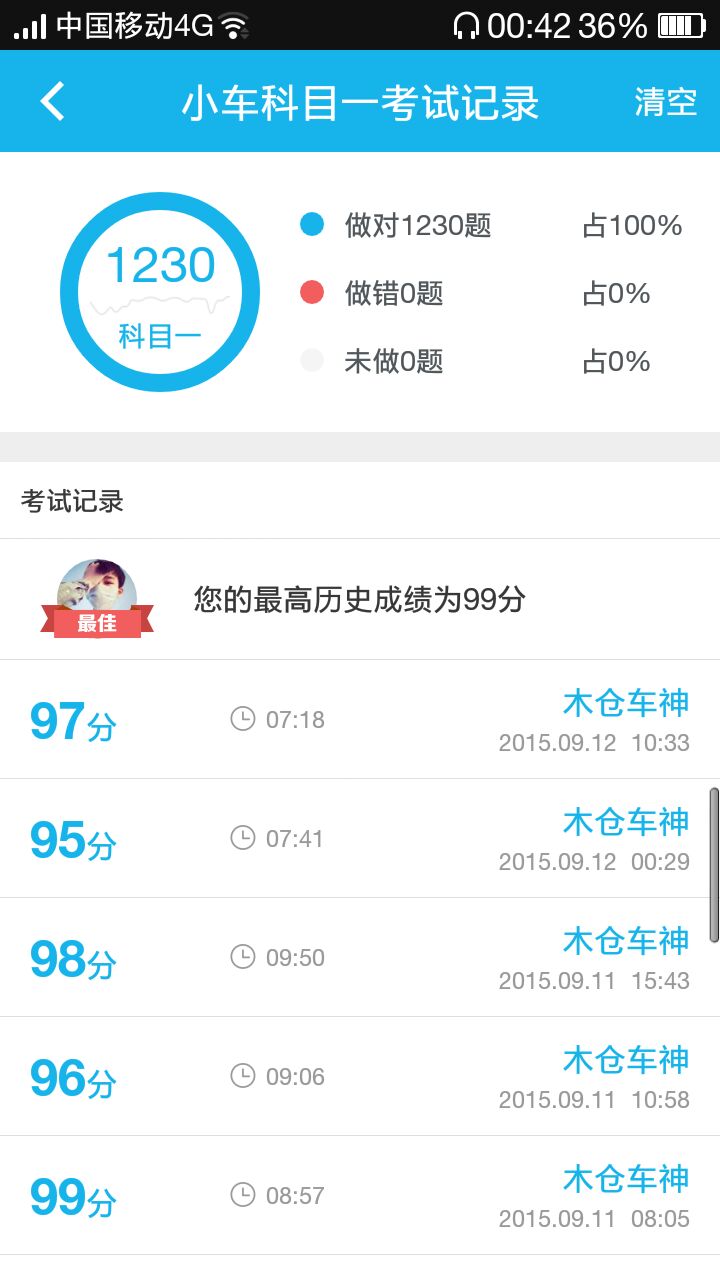This screenshot has width=720, height=1280.
Task: Open the 99分 exam record
Action: [x=360, y=1196]
